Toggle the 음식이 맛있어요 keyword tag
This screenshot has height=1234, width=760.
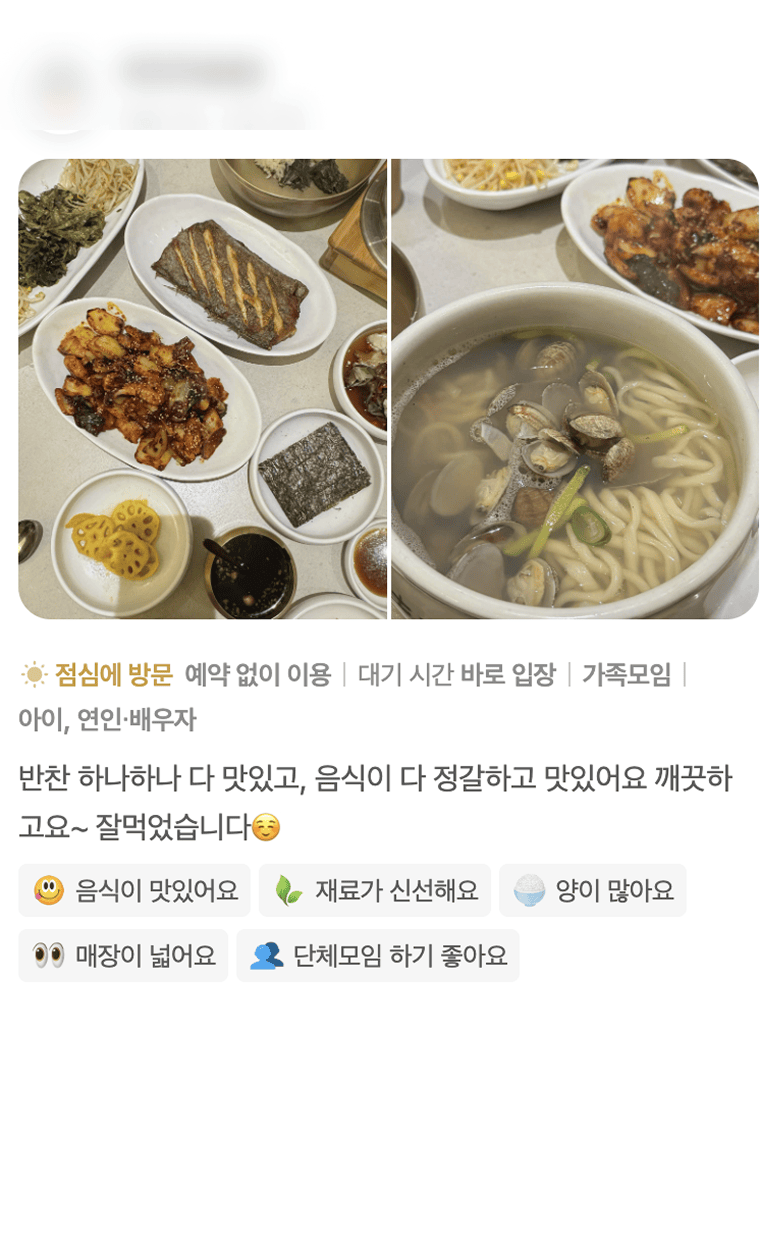click(x=134, y=890)
